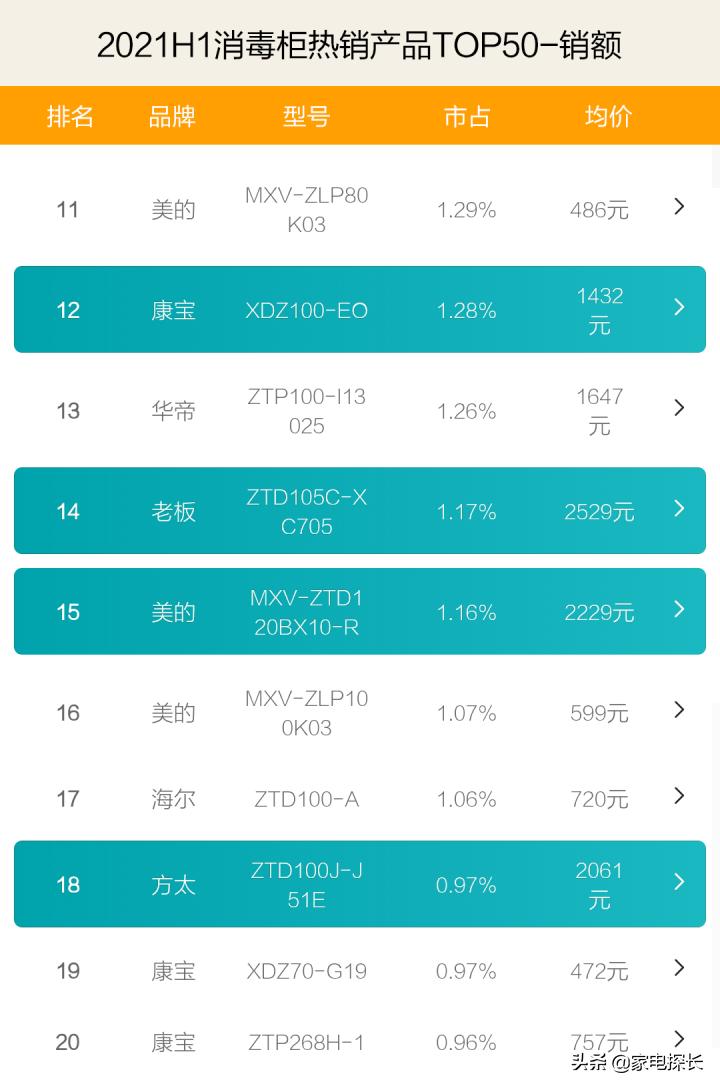Open details arrow on 康宝 XDZ100-EO row

679,309
